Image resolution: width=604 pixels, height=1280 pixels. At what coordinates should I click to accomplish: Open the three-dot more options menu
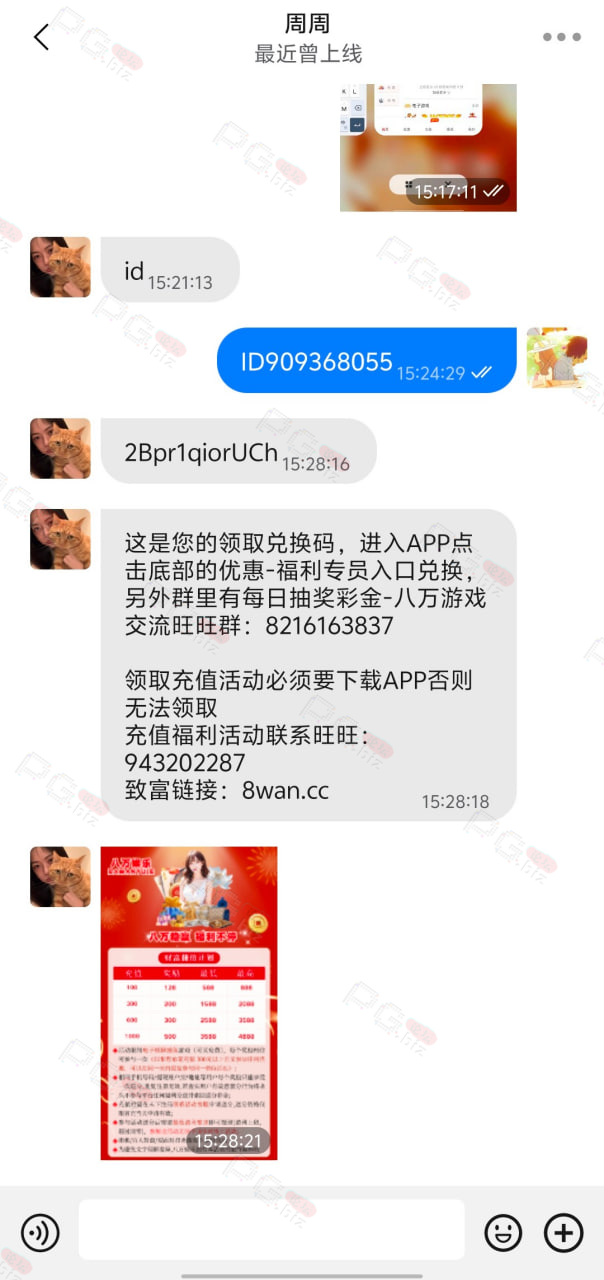tap(561, 38)
